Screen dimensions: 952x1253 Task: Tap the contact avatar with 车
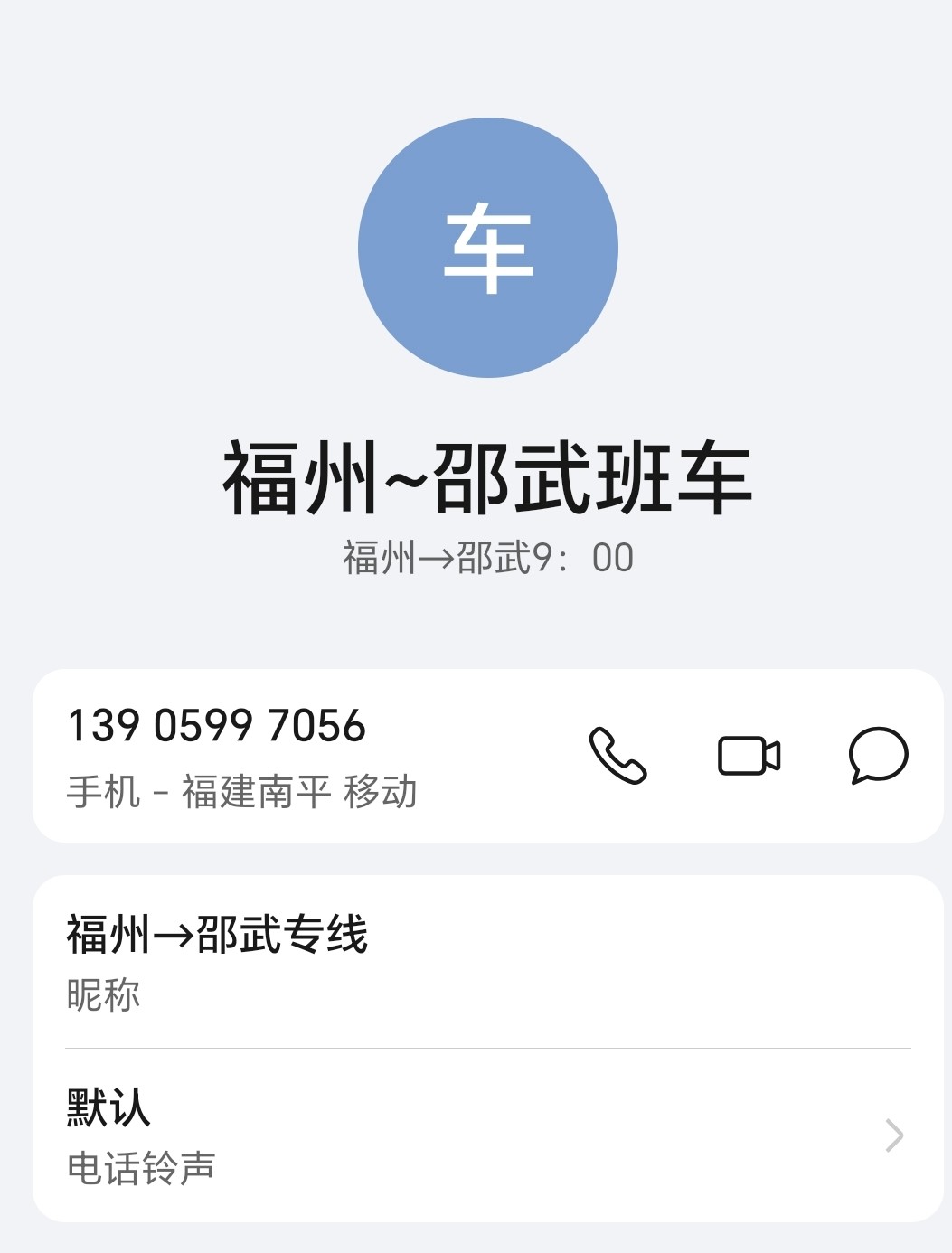coord(488,248)
